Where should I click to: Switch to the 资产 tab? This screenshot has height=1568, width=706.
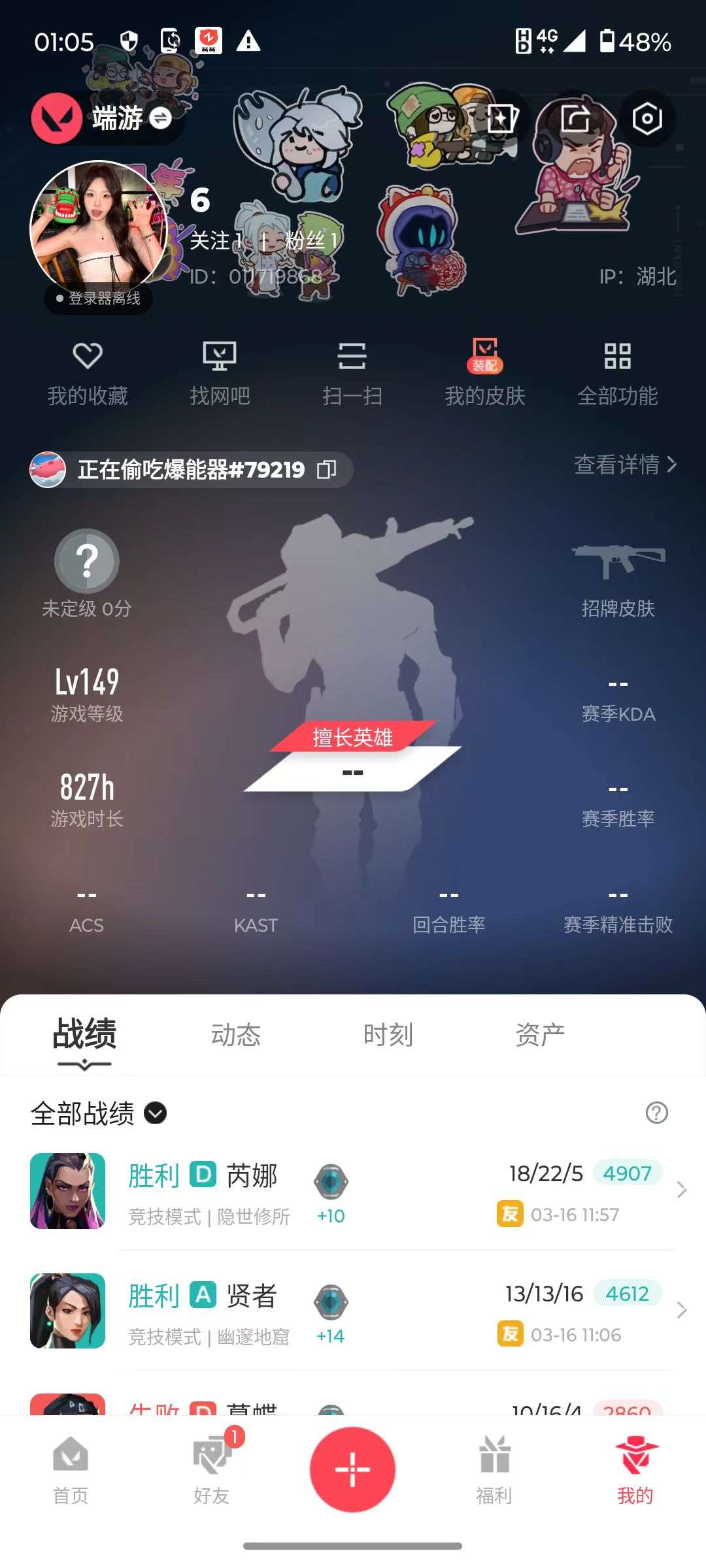click(x=540, y=1034)
